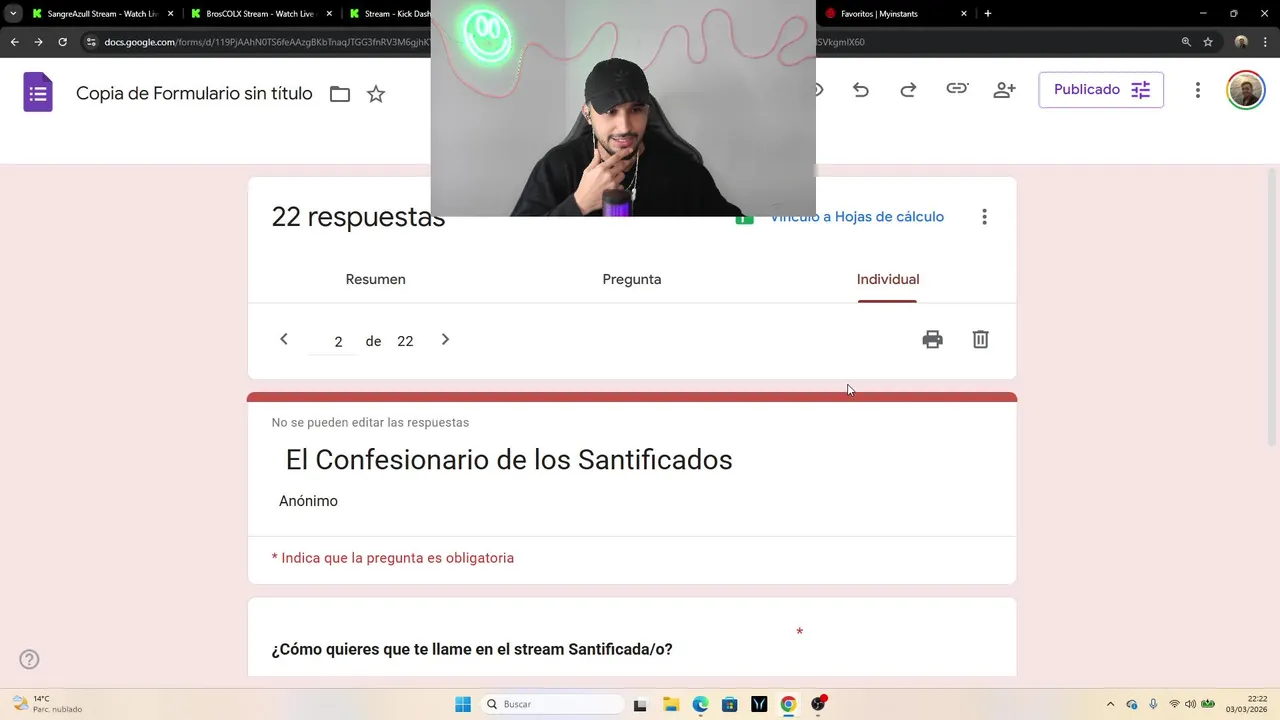Add collaborators to the form
The image size is (1280, 720).
1004,90
